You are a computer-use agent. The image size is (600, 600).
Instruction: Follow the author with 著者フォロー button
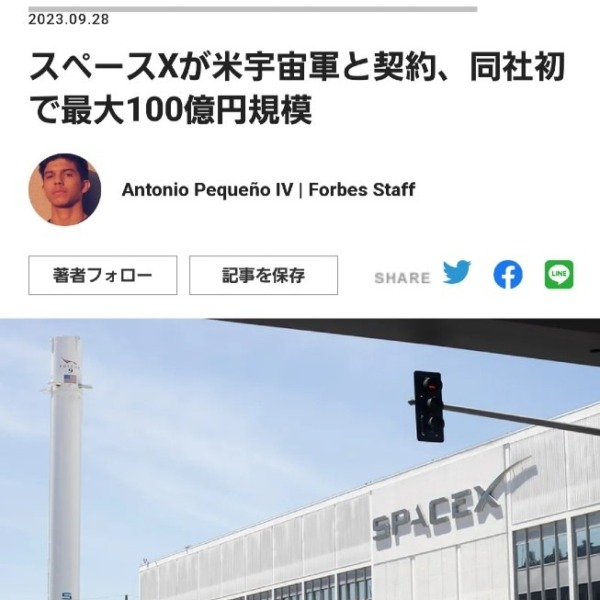tap(103, 275)
